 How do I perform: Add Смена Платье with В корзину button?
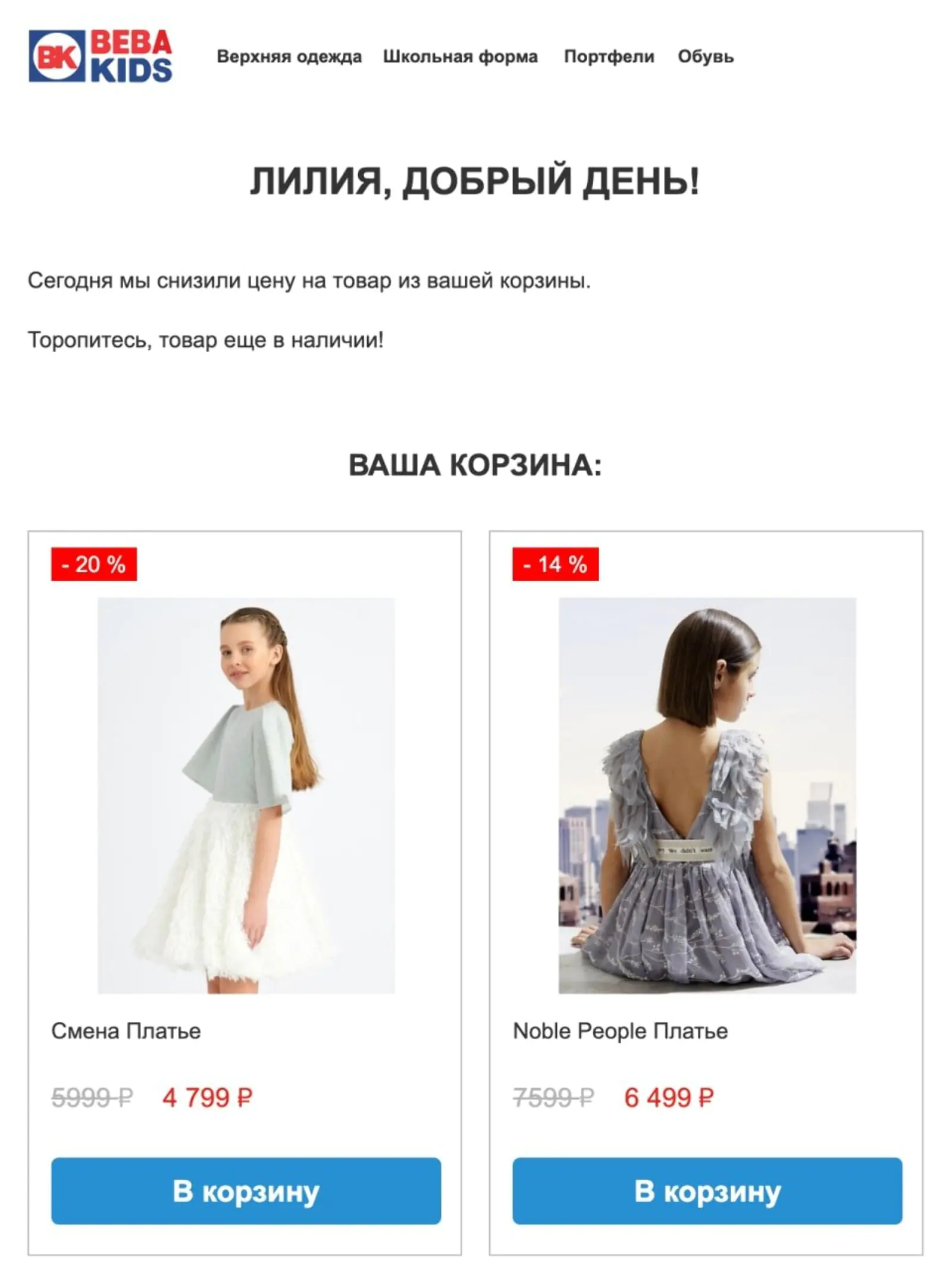[246, 1190]
